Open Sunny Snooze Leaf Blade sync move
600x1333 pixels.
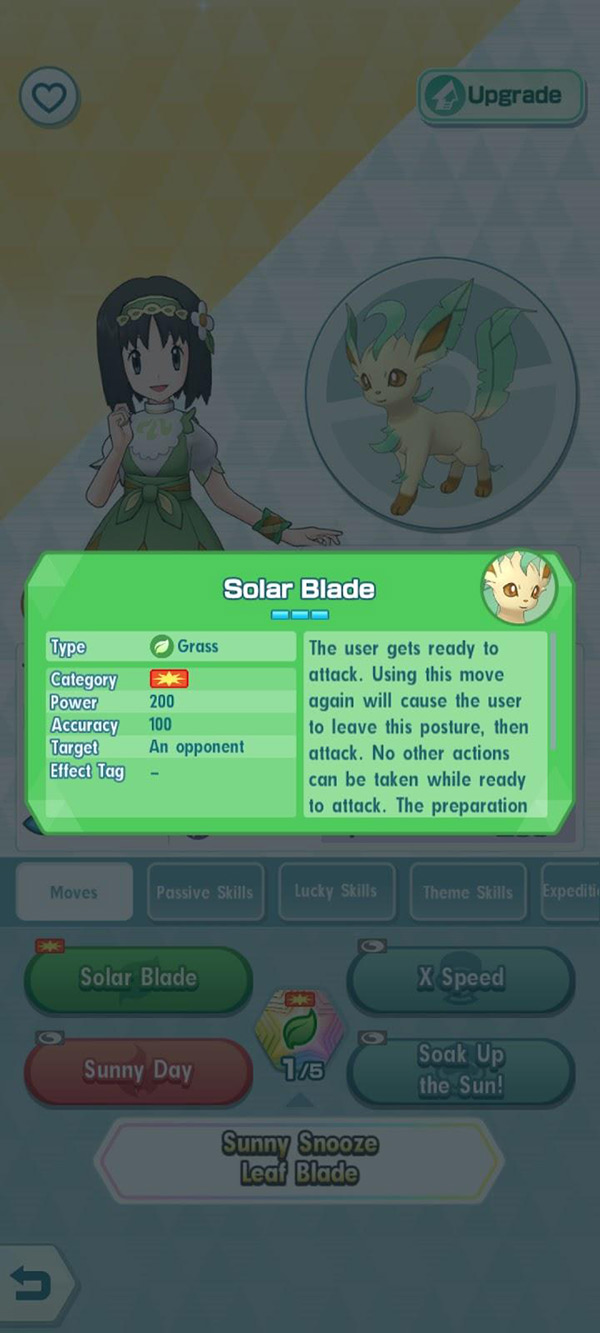point(299,1160)
